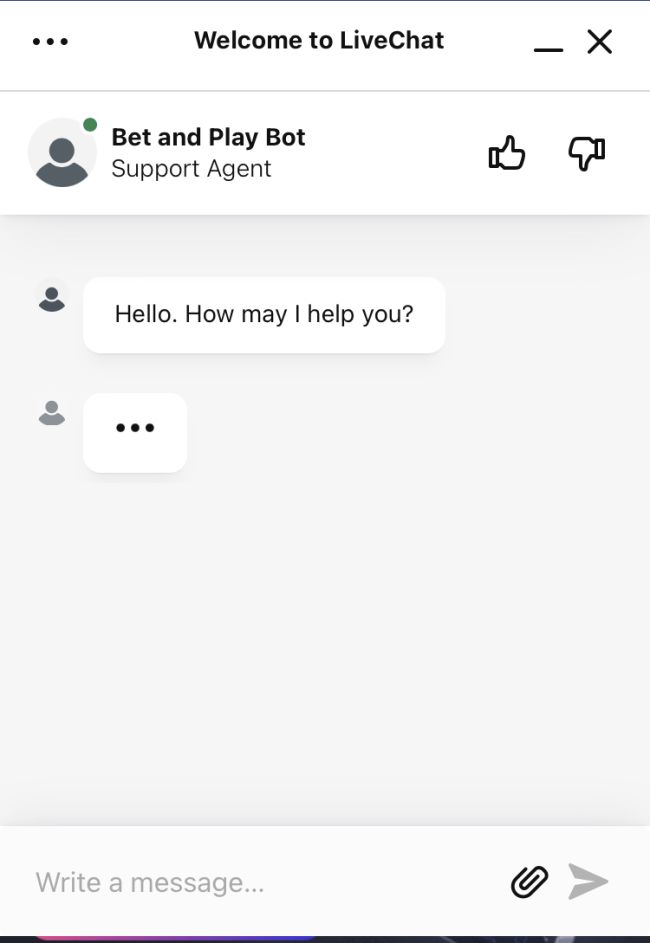This screenshot has width=650, height=943.
Task: Minimize the LiveChat window
Action: [548, 43]
